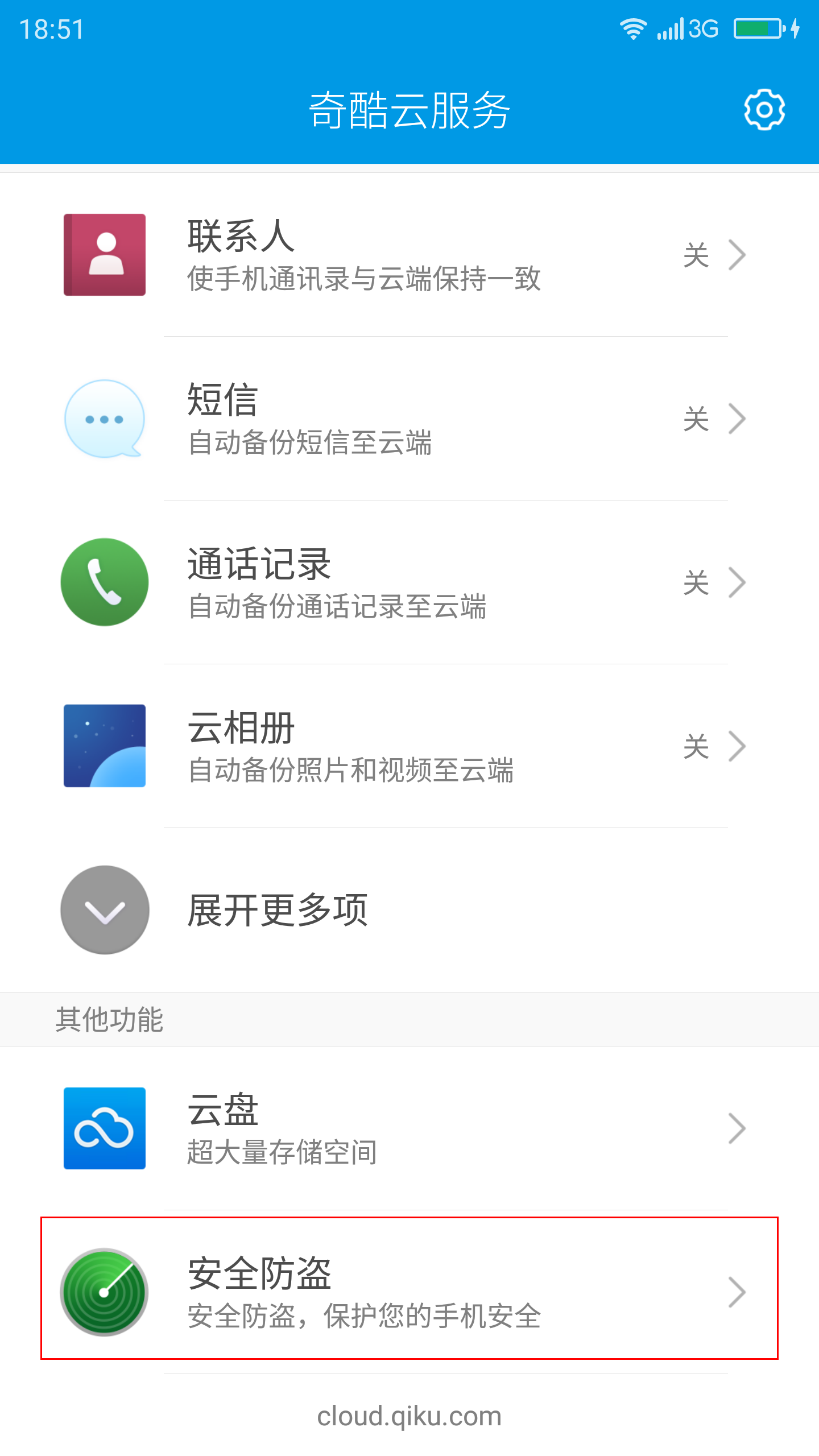Open the 短信 backup row
Image resolution: width=819 pixels, height=1456 pixels.
409,419
